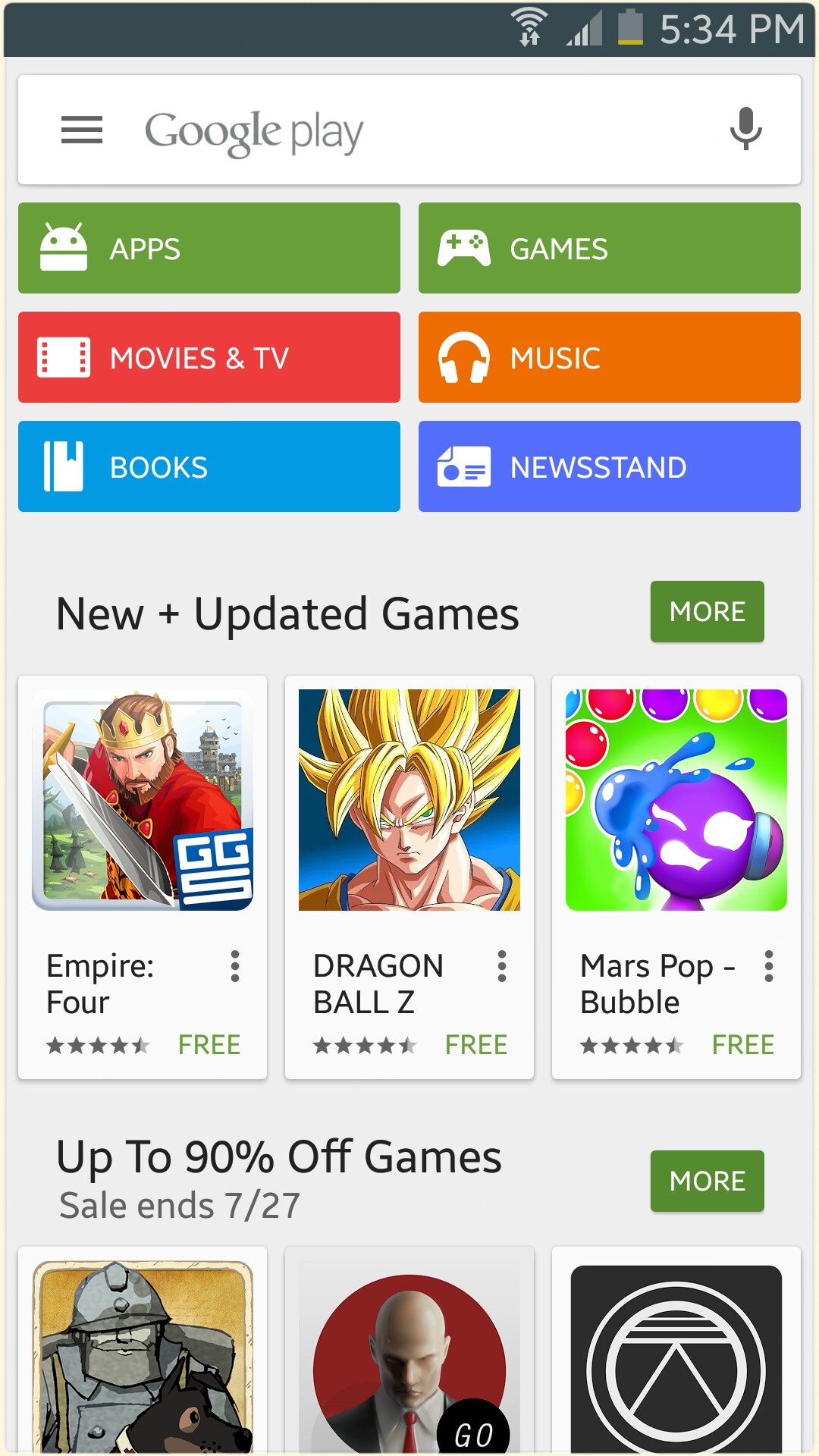Browse Movies & TV section
Viewport: 819px width, 1456px height.
click(x=209, y=357)
